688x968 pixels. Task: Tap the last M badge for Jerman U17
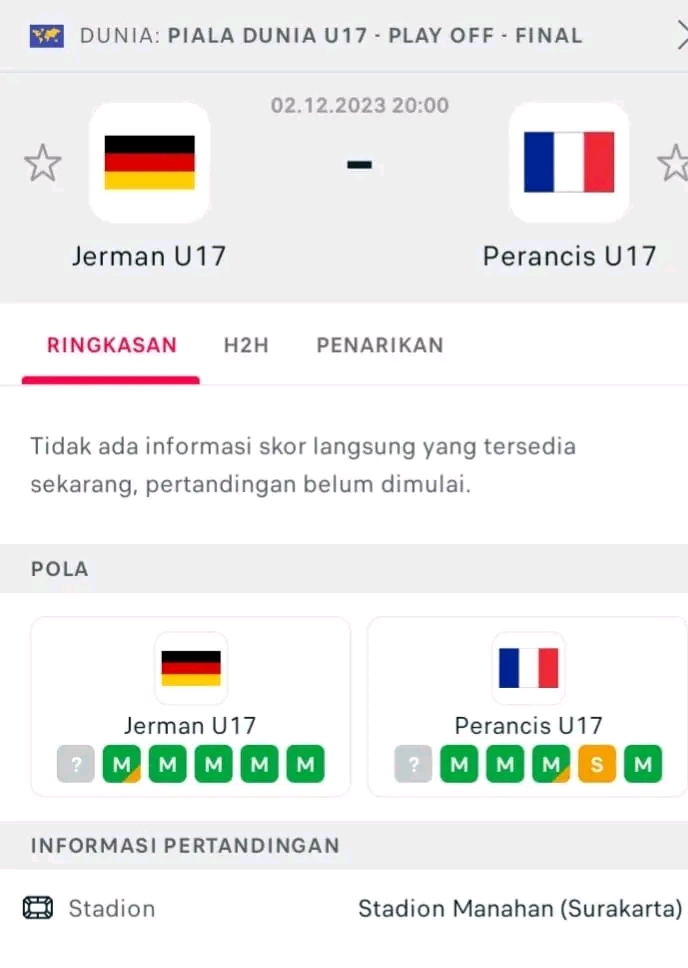[x=306, y=766]
